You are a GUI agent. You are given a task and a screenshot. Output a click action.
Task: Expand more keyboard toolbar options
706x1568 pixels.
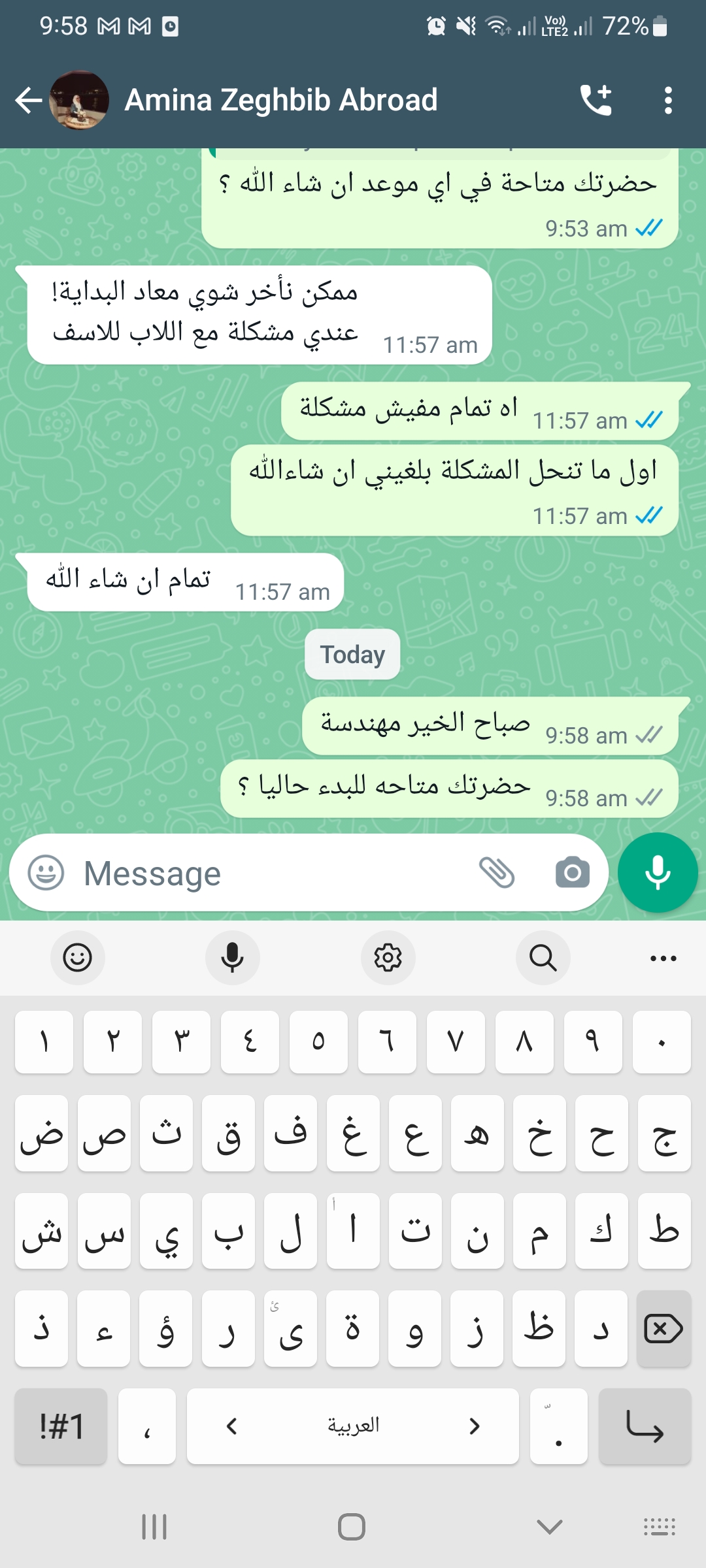point(663,958)
